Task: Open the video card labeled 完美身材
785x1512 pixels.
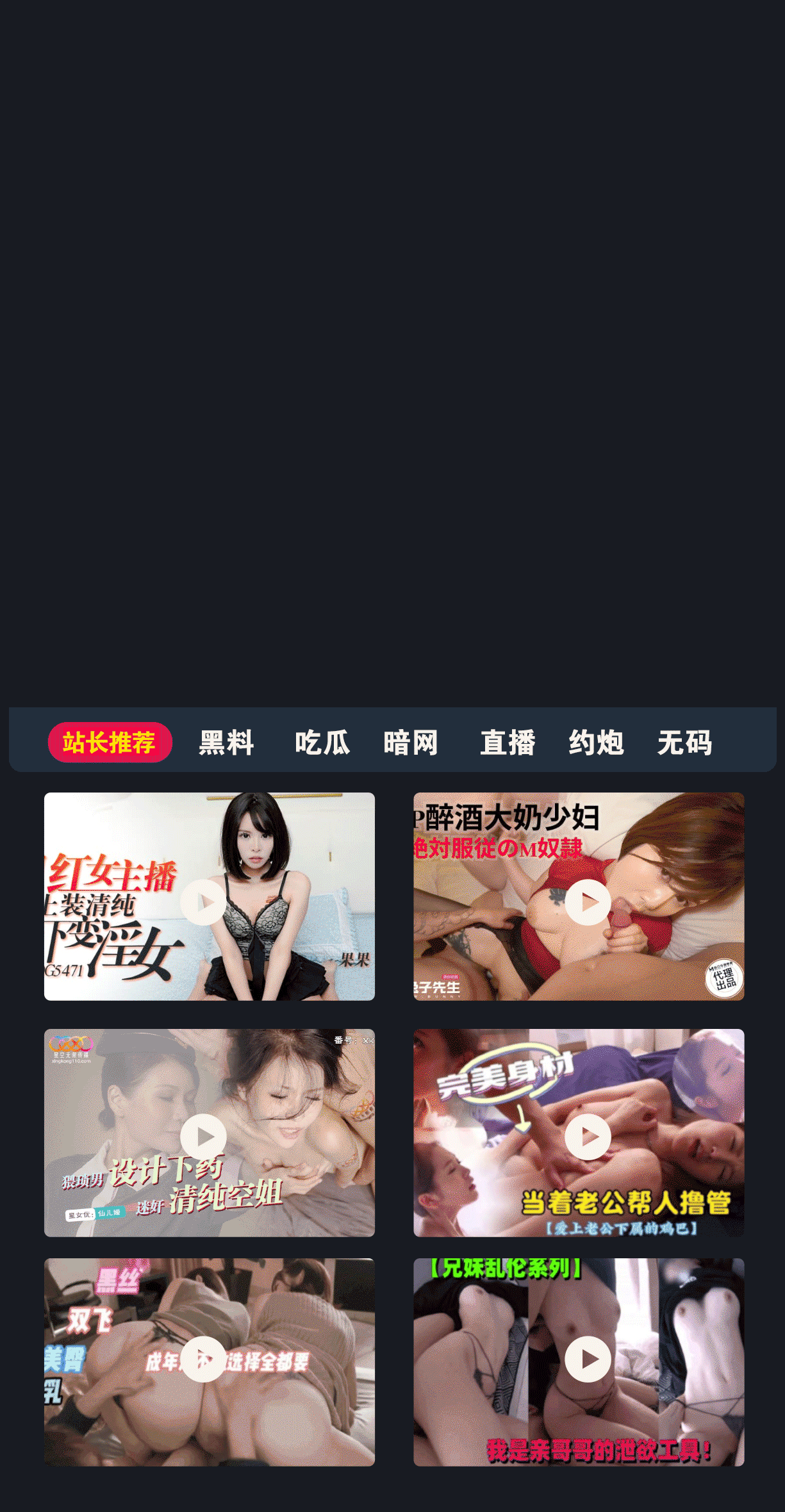Action: coord(578,1133)
